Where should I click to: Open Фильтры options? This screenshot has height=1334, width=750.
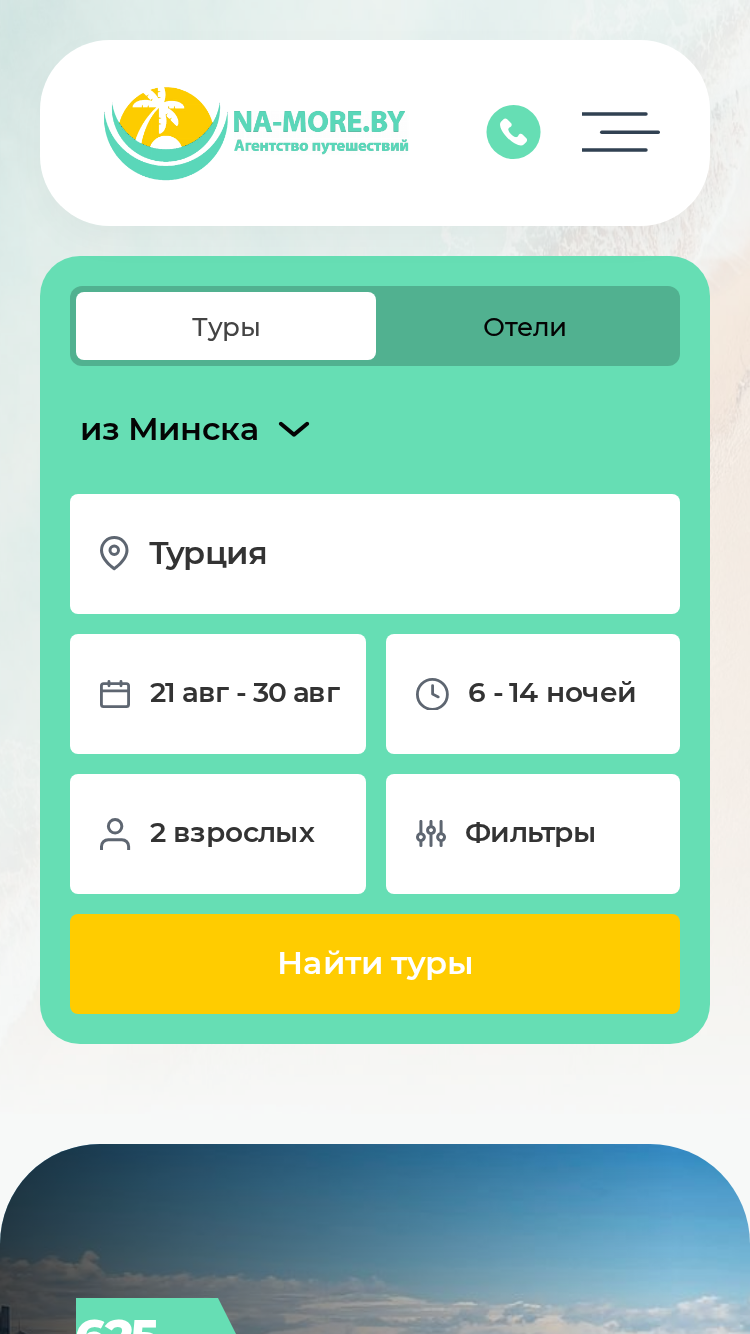click(x=533, y=834)
